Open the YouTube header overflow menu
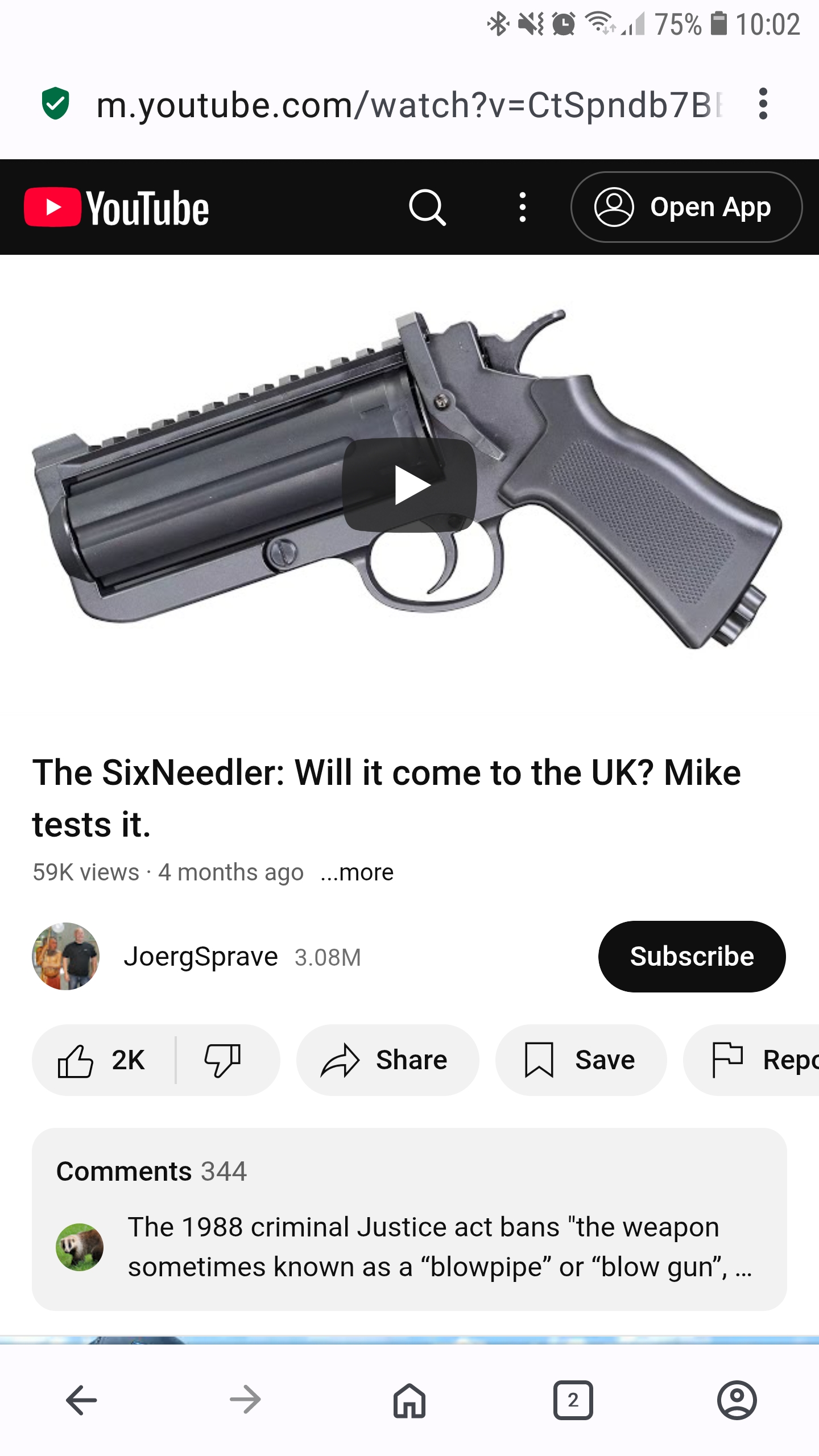Screen dimensions: 819x1456 tap(522, 207)
